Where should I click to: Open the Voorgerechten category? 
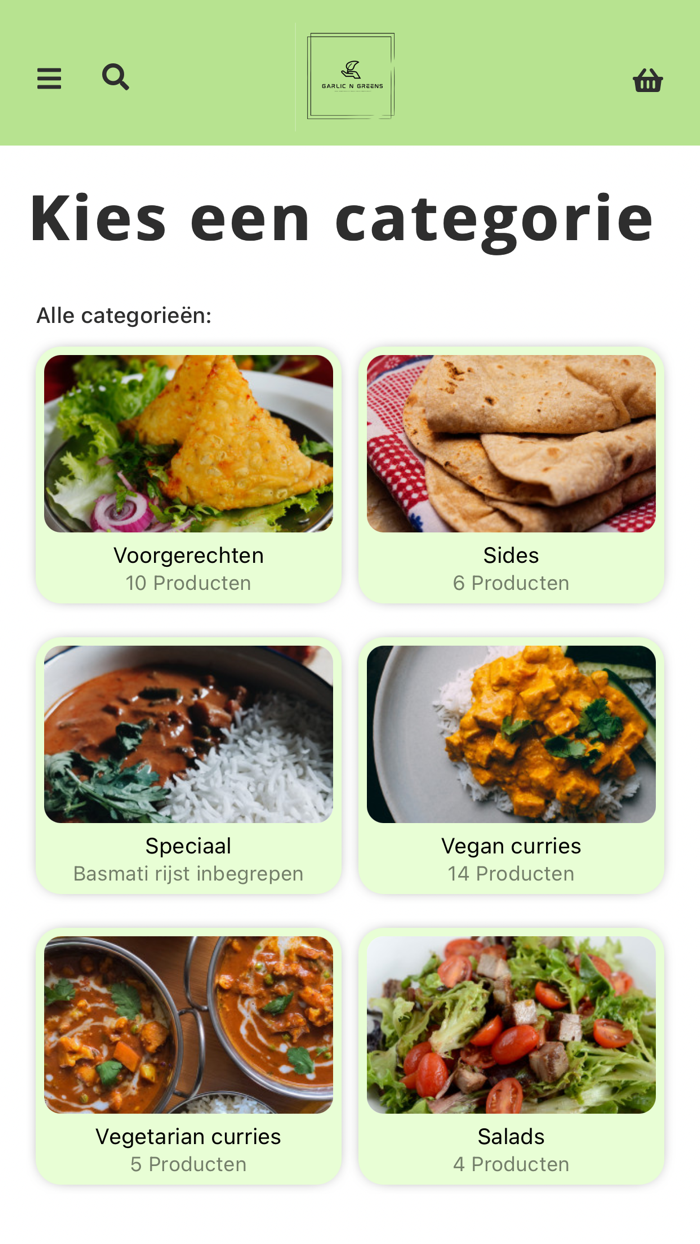tap(188, 475)
